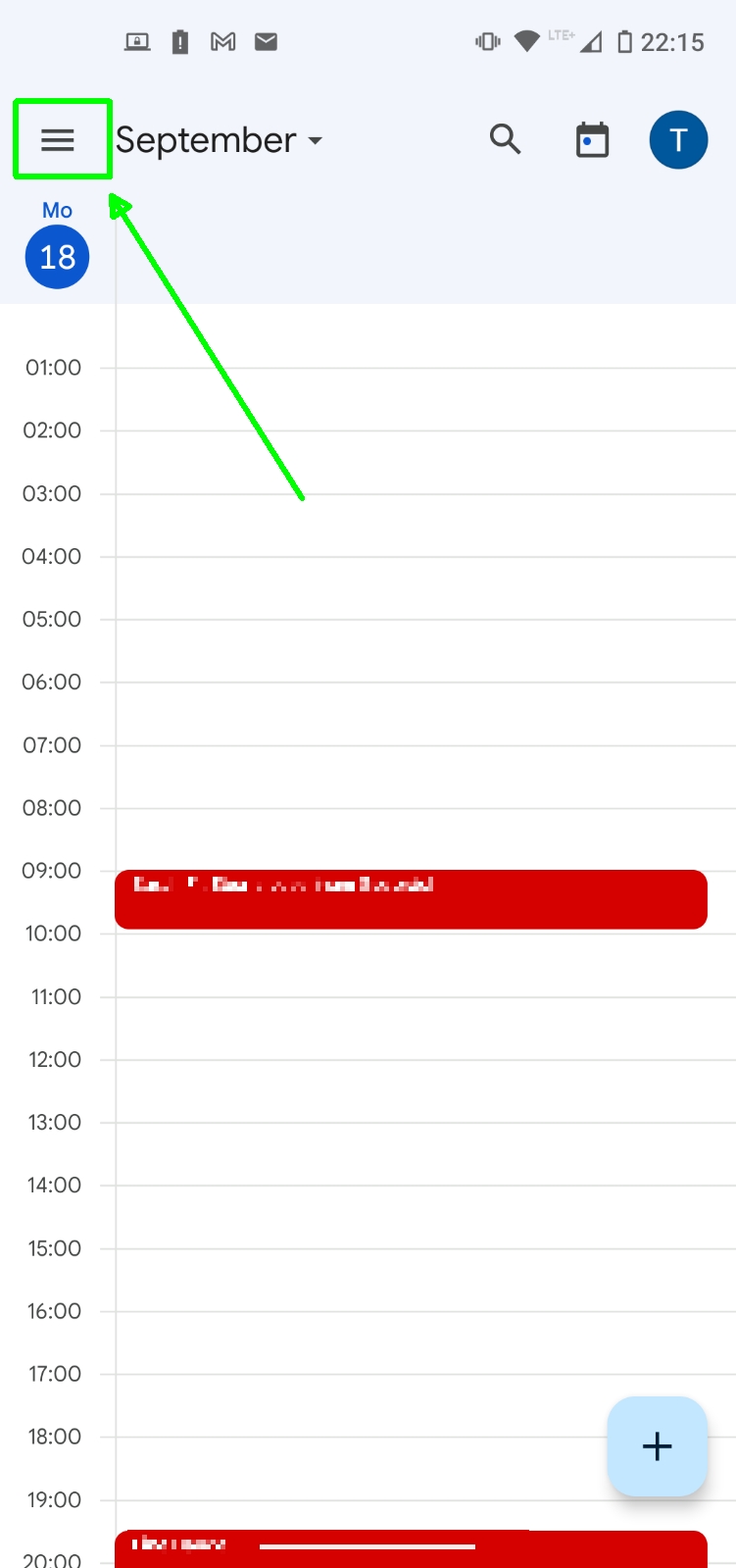736x1568 pixels.
Task: Open the red event at 09:00
Action: click(x=411, y=899)
